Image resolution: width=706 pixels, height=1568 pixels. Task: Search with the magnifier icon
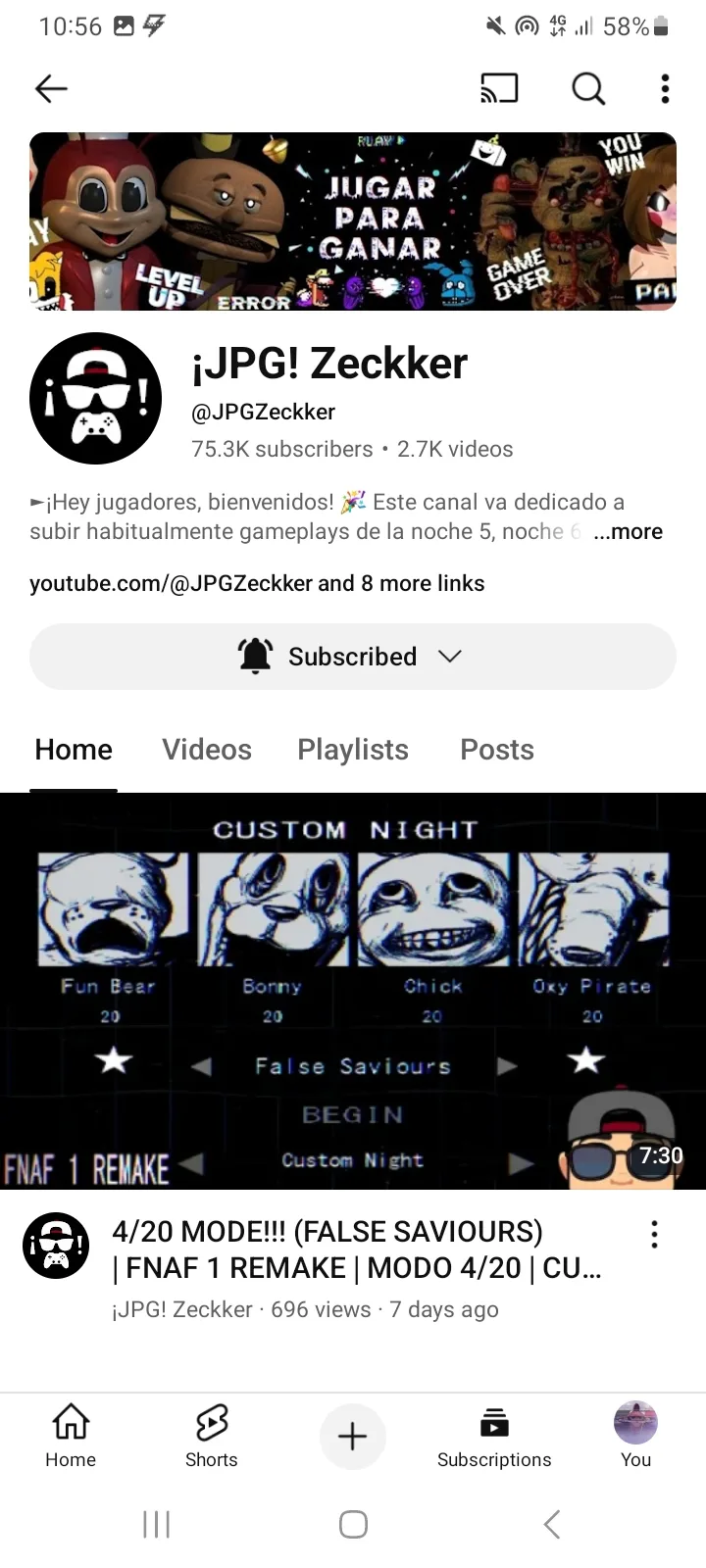[x=588, y=89]
